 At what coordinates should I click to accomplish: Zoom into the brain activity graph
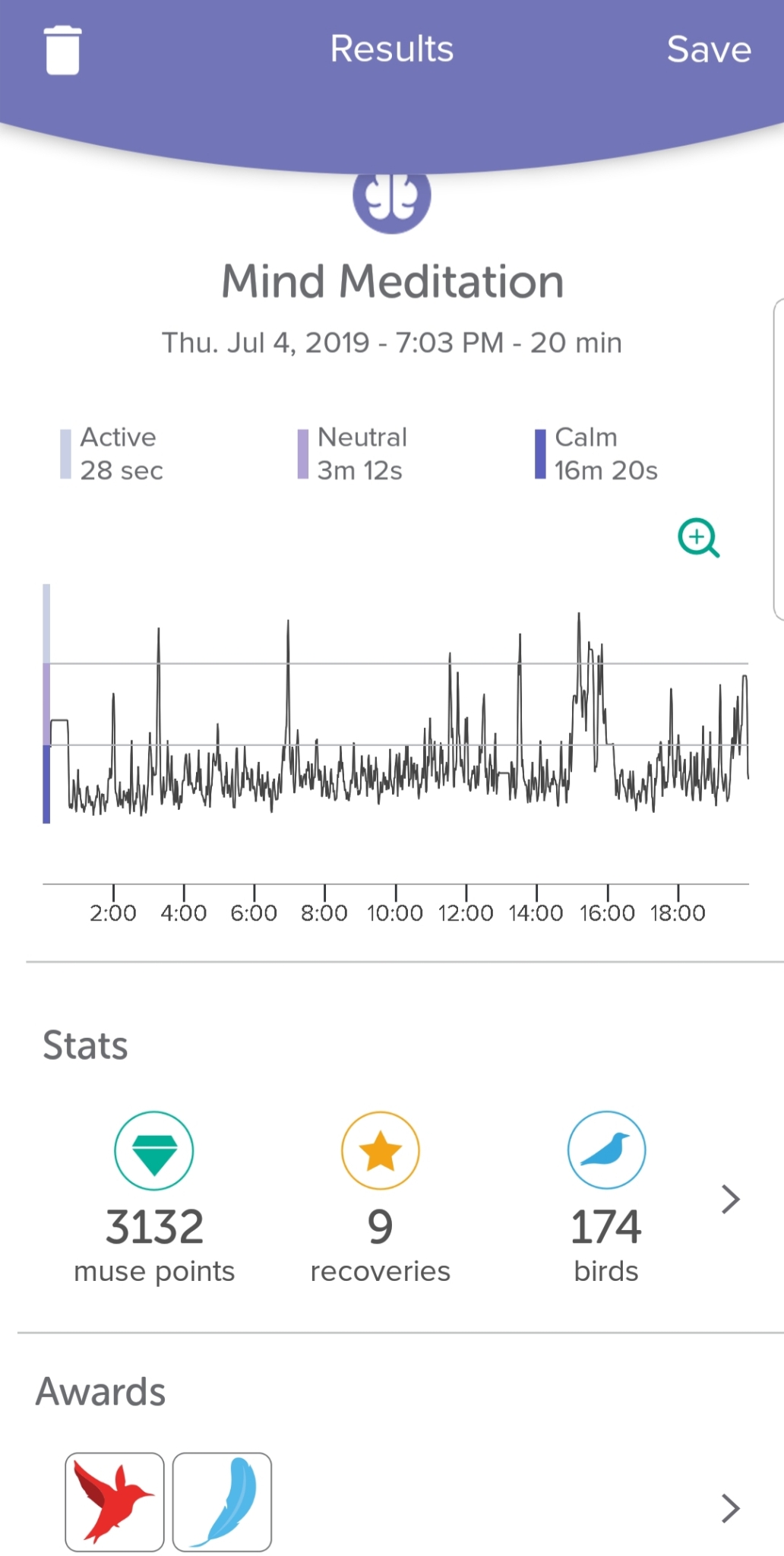[698, 538]
